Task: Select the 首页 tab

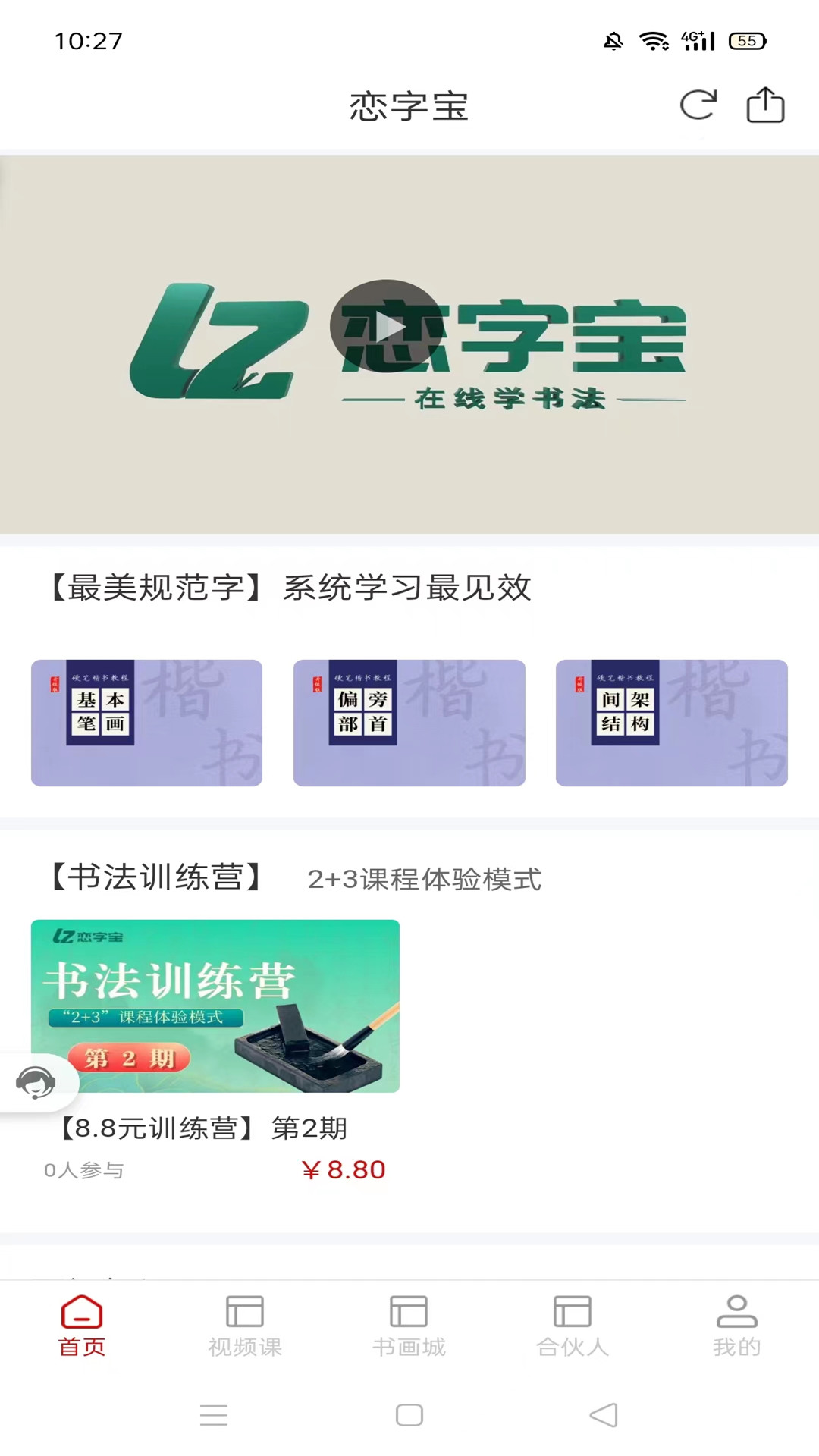Action: [x=82, y=1326]
